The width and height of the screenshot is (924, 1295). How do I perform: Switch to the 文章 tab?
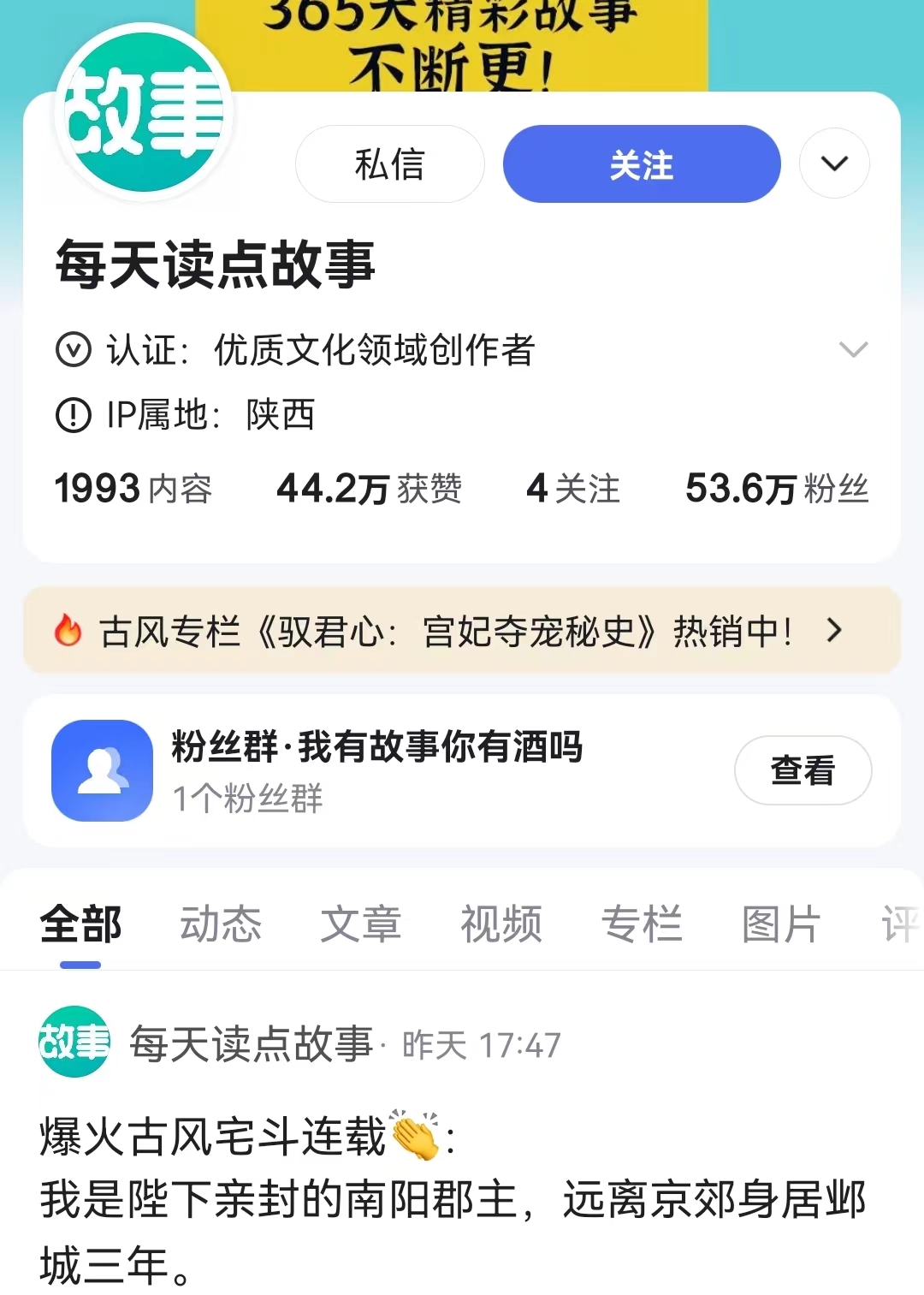point(361,924)
